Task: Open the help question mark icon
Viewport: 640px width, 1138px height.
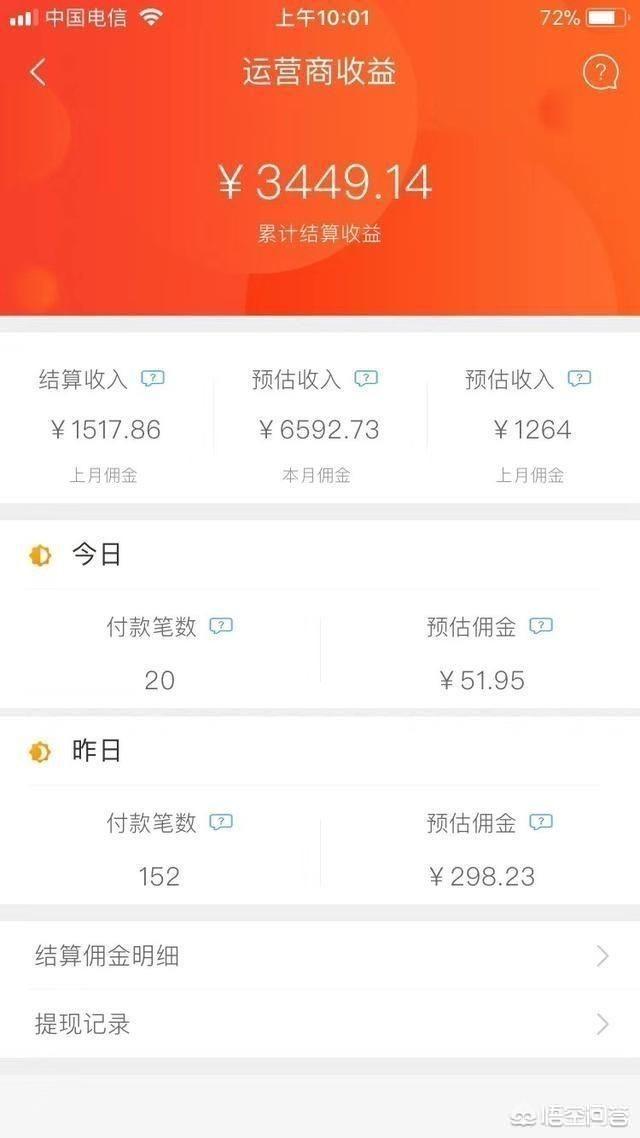Action: coord(600,72)
